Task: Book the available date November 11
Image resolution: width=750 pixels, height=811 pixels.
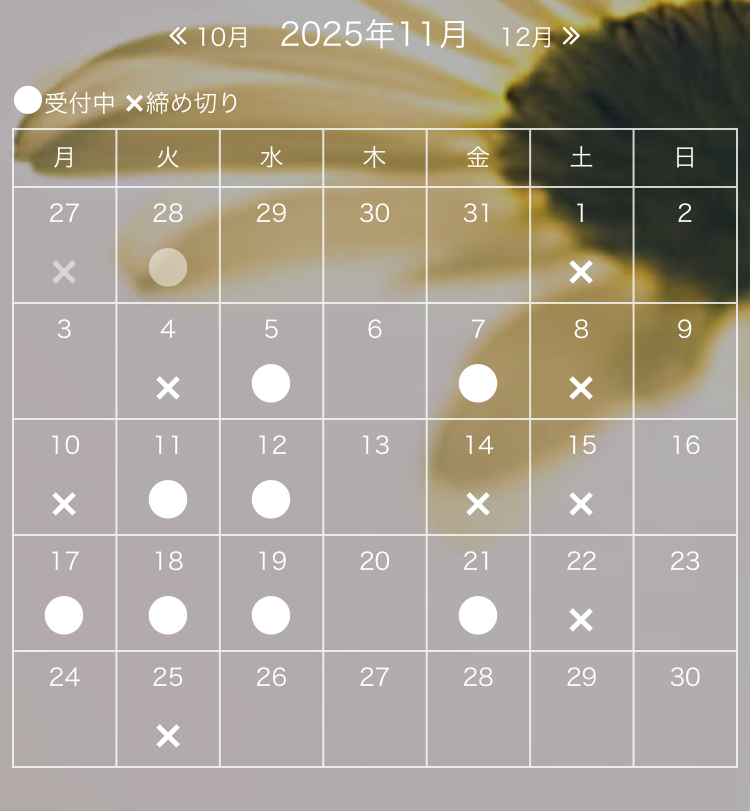Action: tap(168, 500)
